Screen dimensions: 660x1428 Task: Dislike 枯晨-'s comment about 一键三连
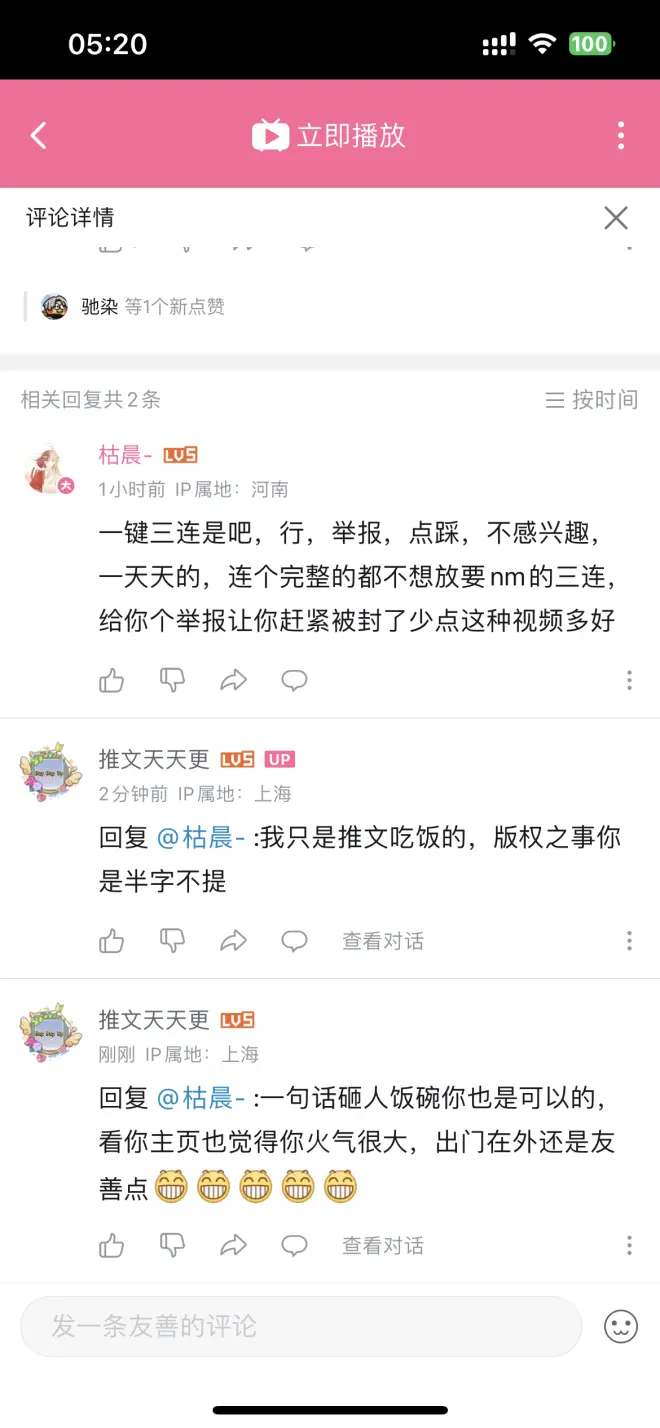(173, 681)
